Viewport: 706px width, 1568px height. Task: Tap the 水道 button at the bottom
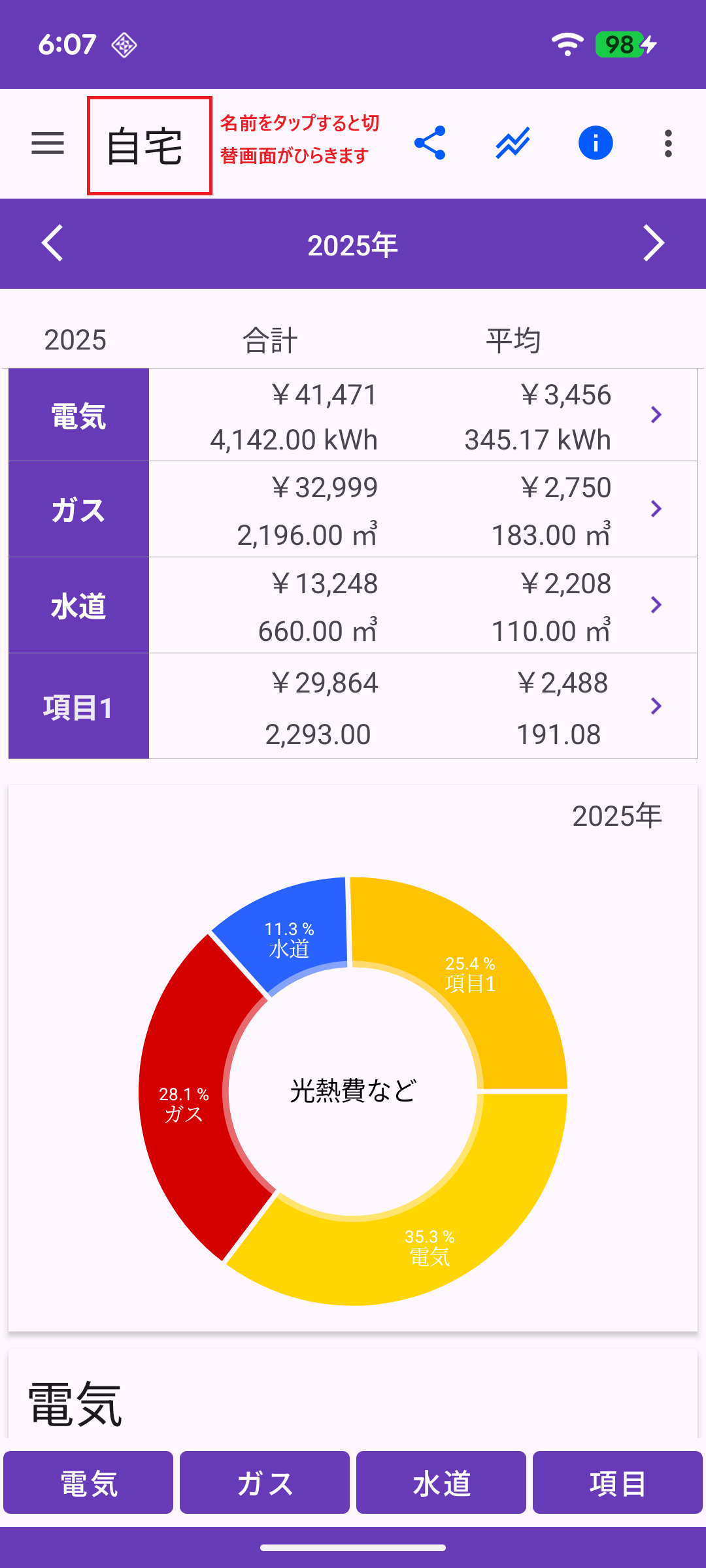tap(441, 1482)
